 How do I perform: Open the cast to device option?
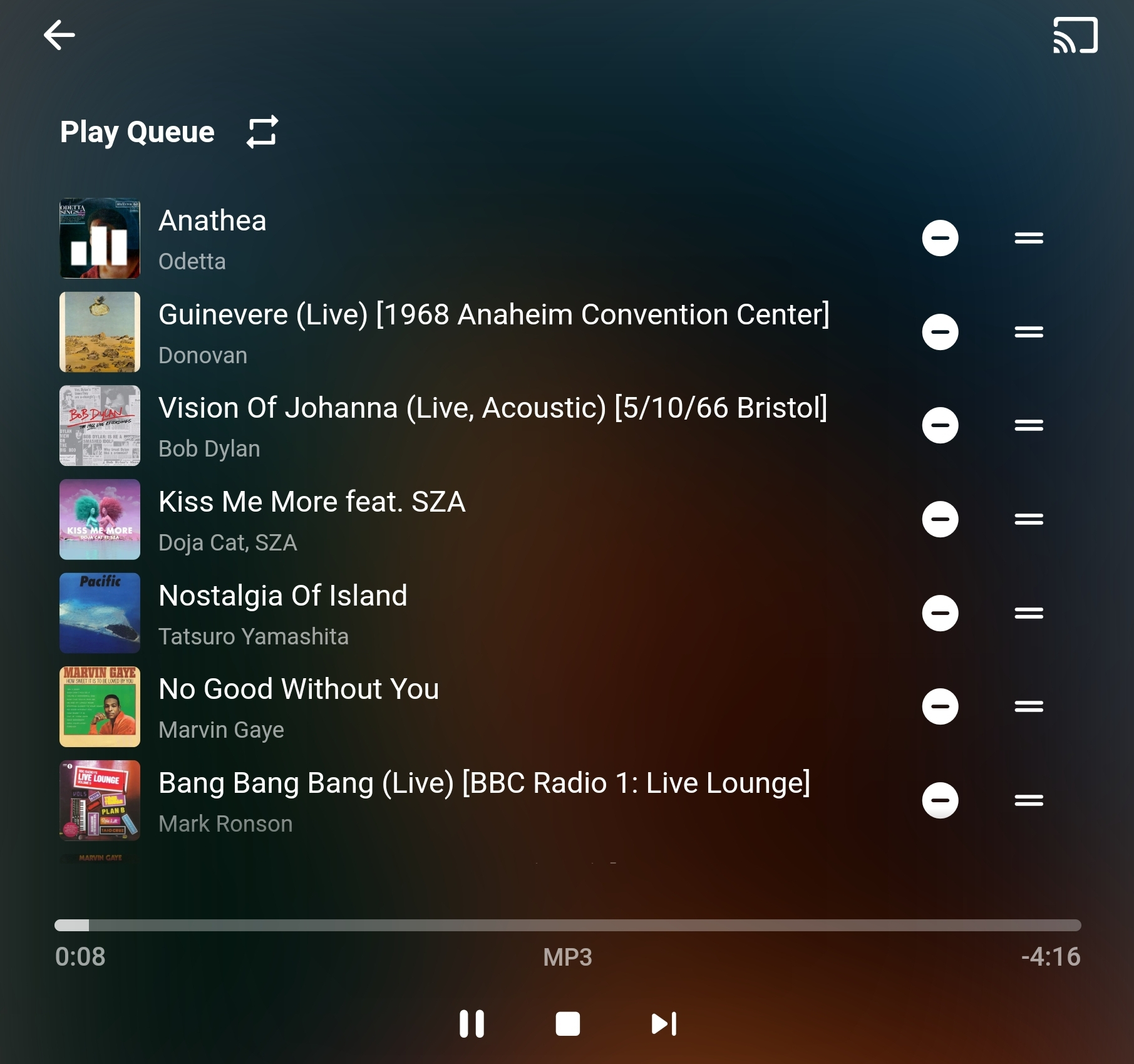[1075, 35]
